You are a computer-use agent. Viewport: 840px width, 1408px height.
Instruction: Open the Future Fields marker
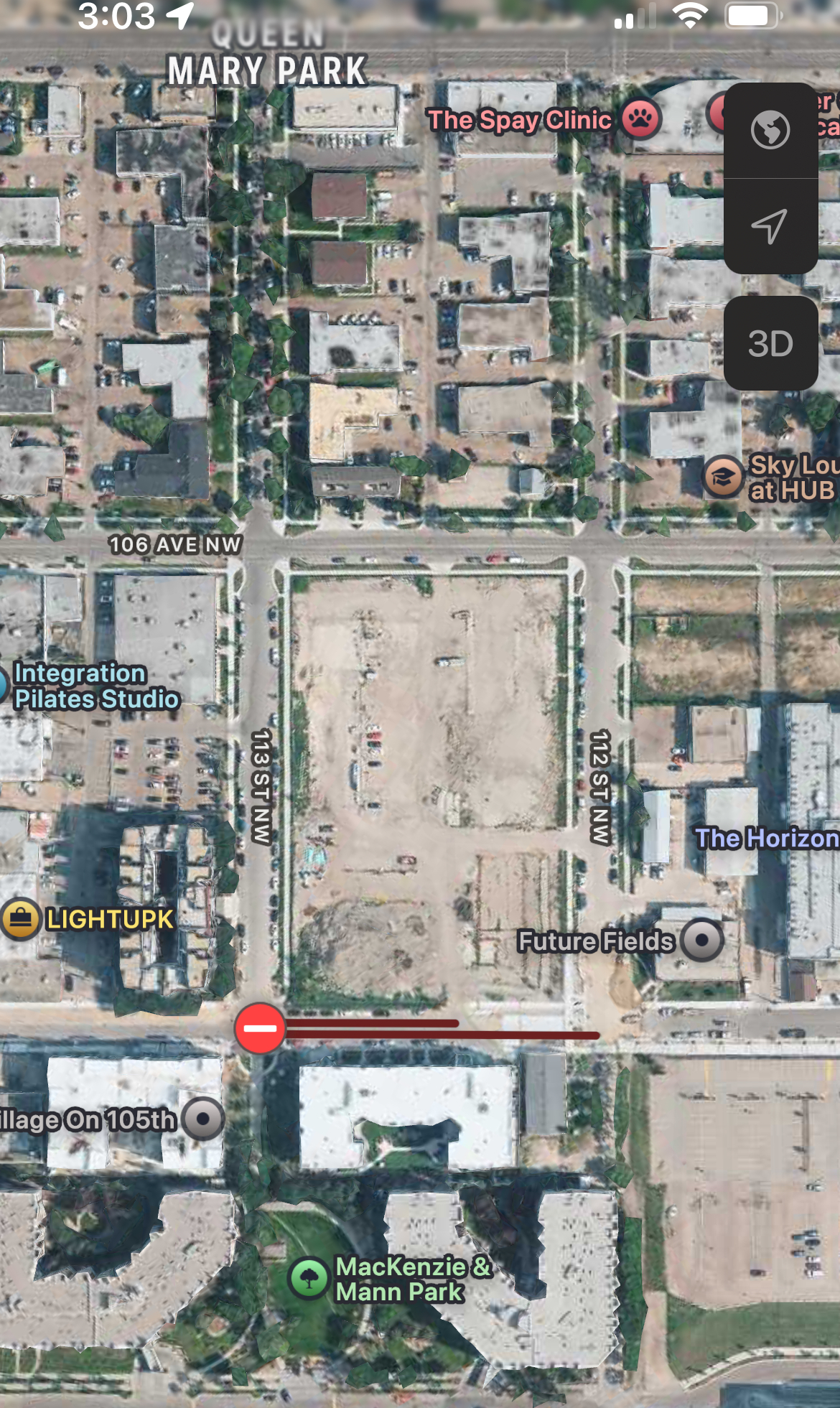(x=701, y=940)
